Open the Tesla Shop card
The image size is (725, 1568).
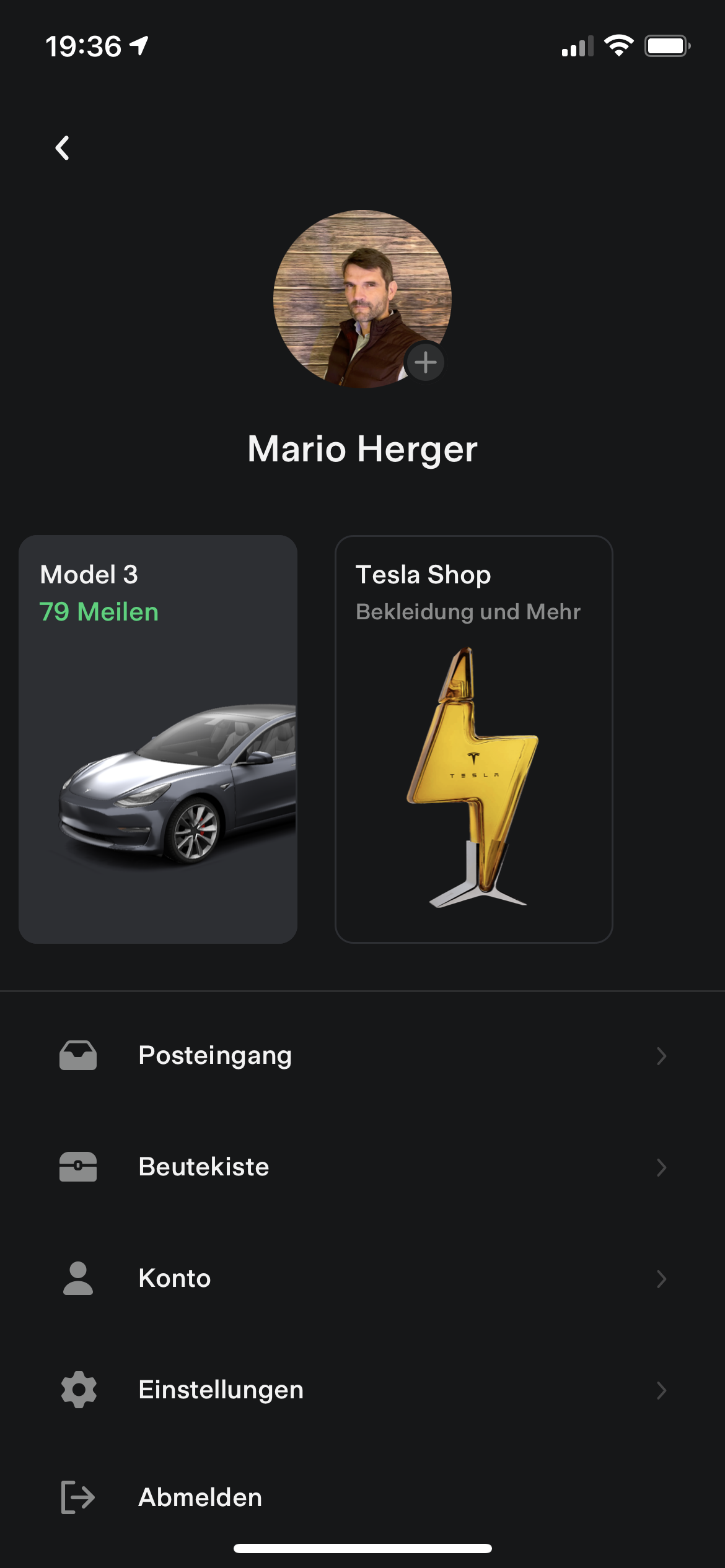pyautogui.click(x=473, y=739)
